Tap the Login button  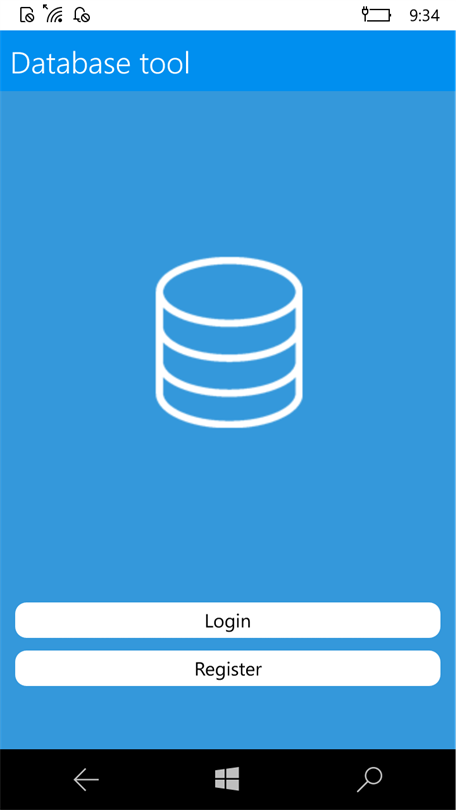(228, 620)
